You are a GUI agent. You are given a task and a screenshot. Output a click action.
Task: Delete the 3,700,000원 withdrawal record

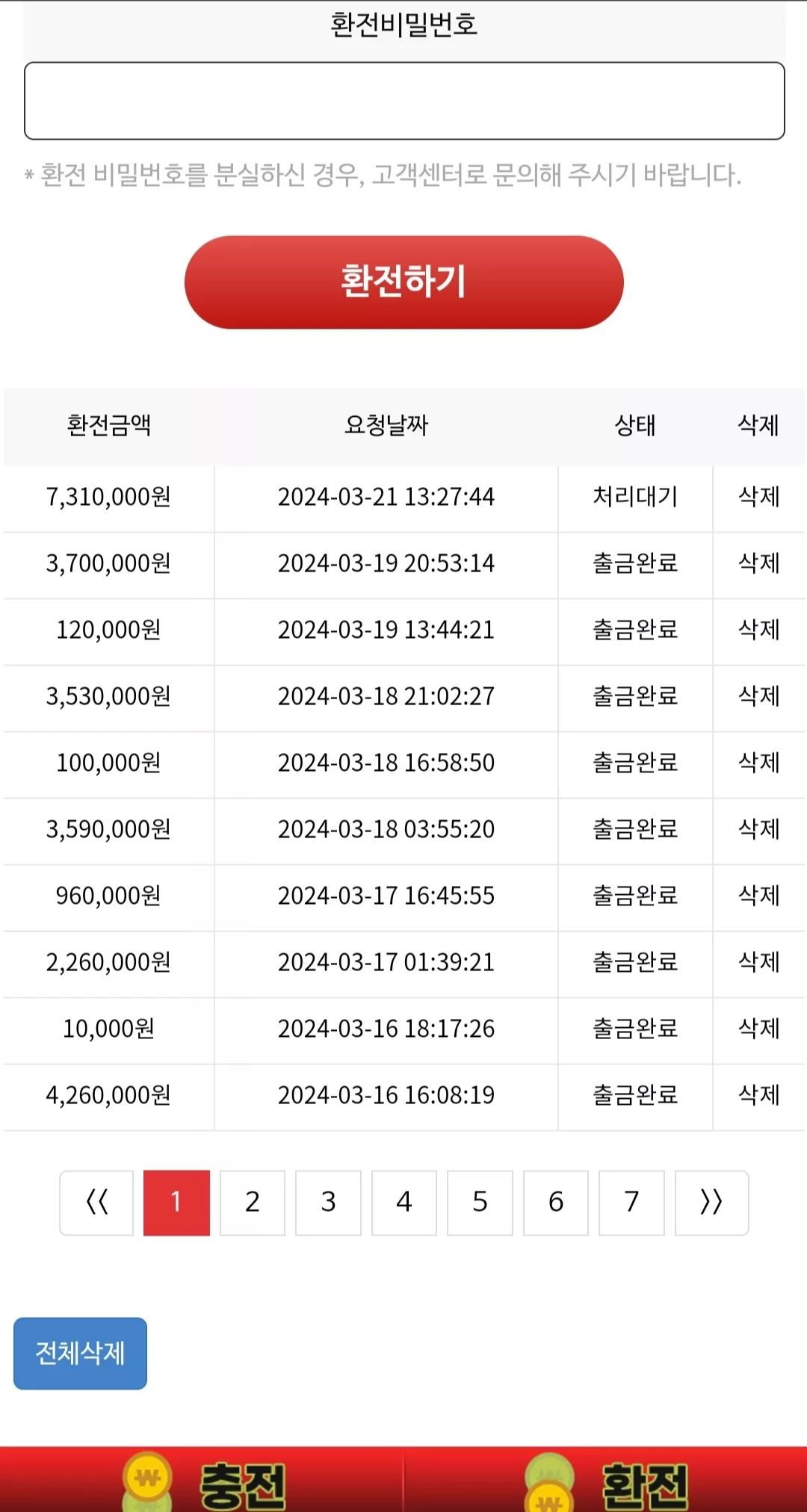tap(758, 563)
